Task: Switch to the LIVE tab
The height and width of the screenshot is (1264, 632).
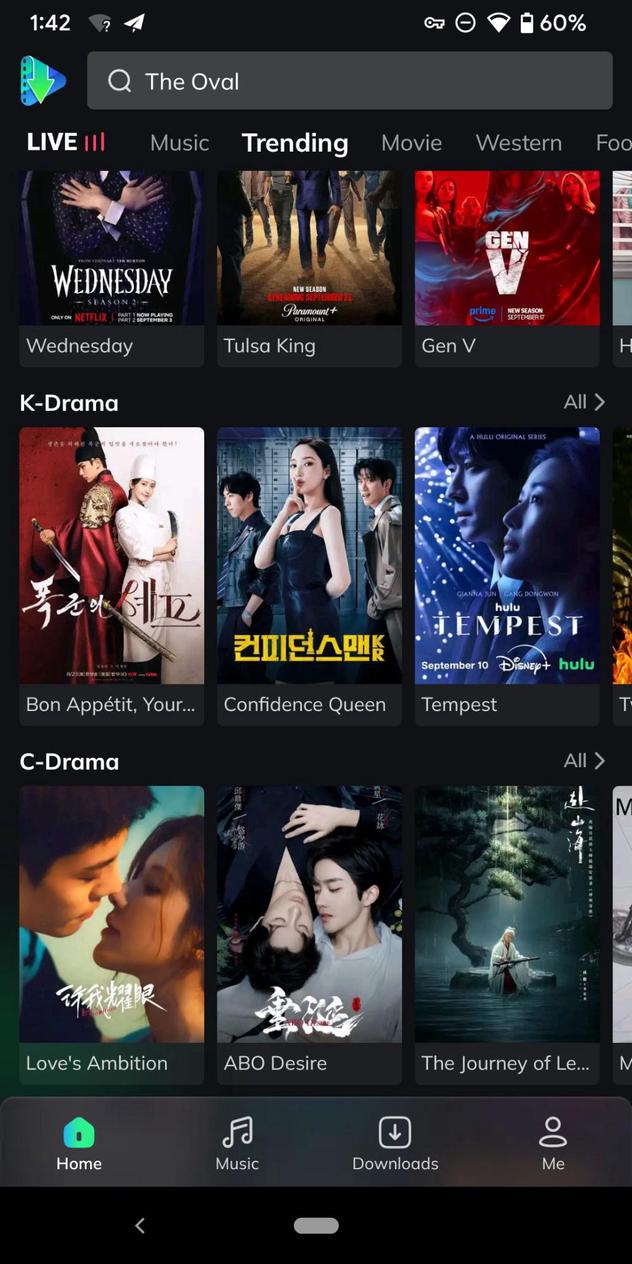Action: point(66,142)
